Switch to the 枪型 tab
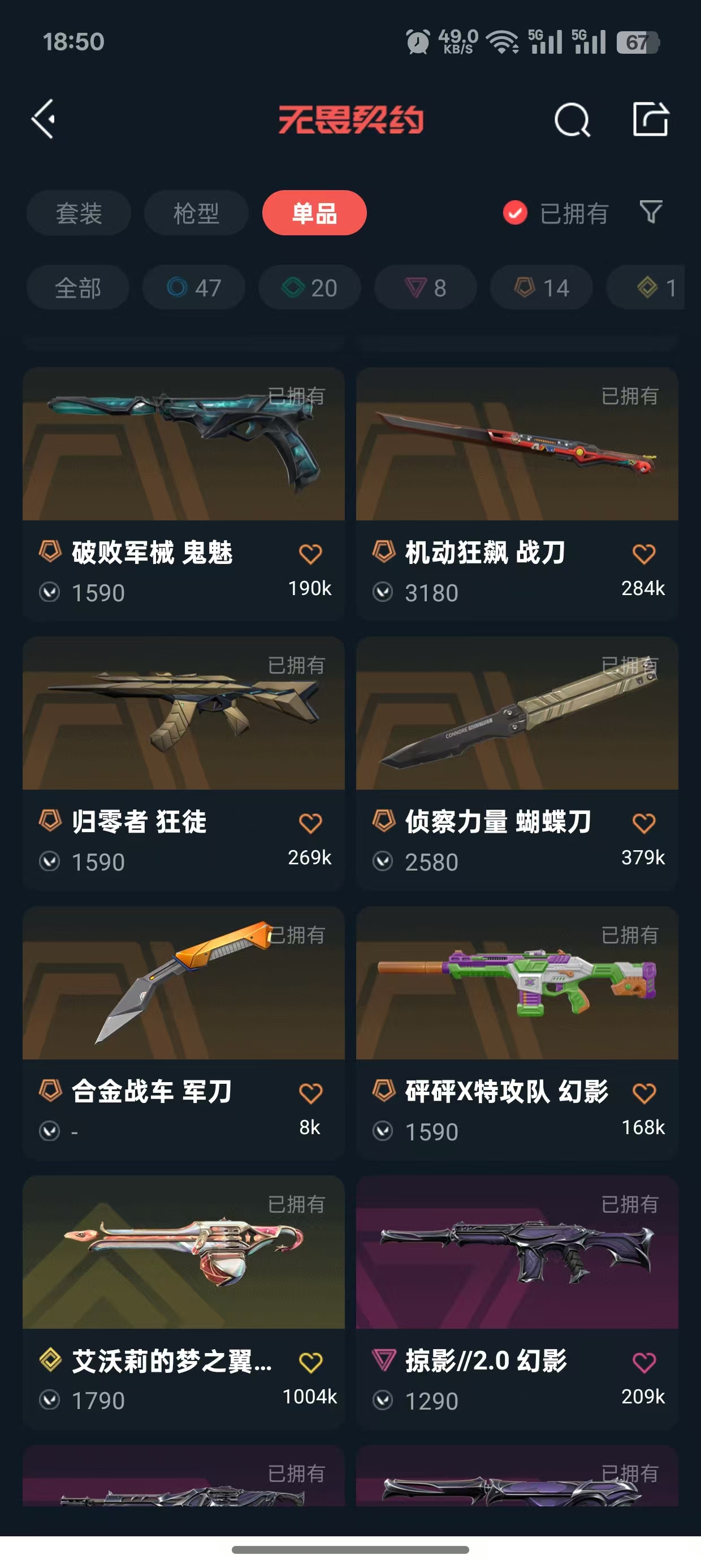The image size is (701, 1568). [196, 213]
